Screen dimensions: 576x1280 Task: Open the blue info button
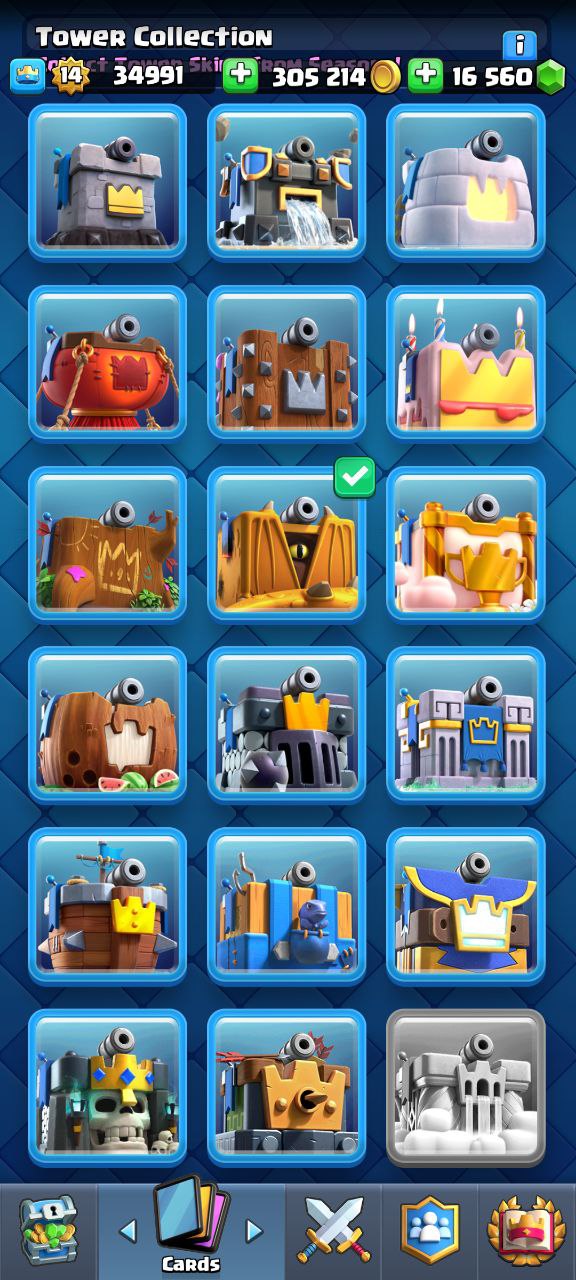[x=519, y=45]
